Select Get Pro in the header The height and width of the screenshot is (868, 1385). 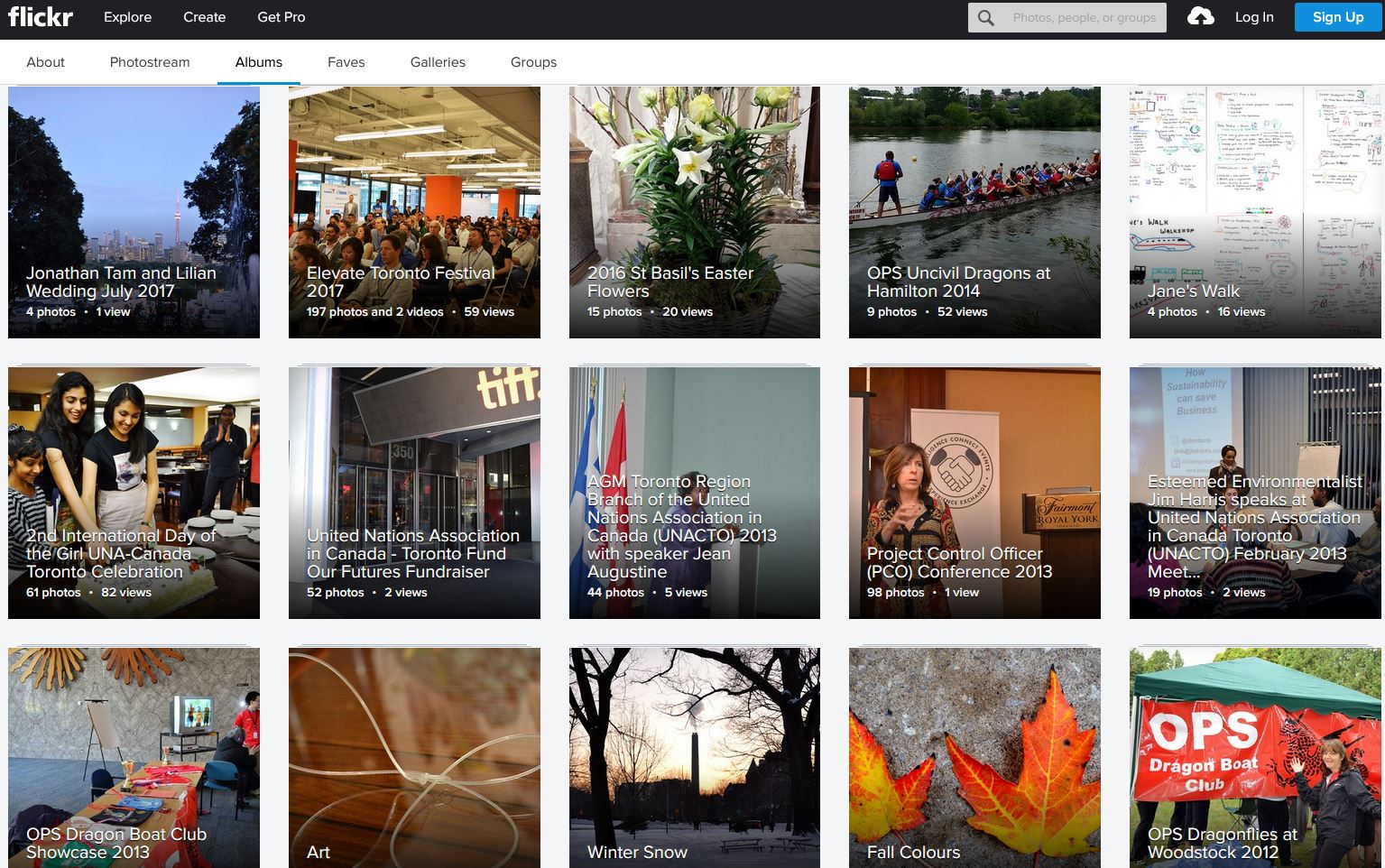point(281,17)
